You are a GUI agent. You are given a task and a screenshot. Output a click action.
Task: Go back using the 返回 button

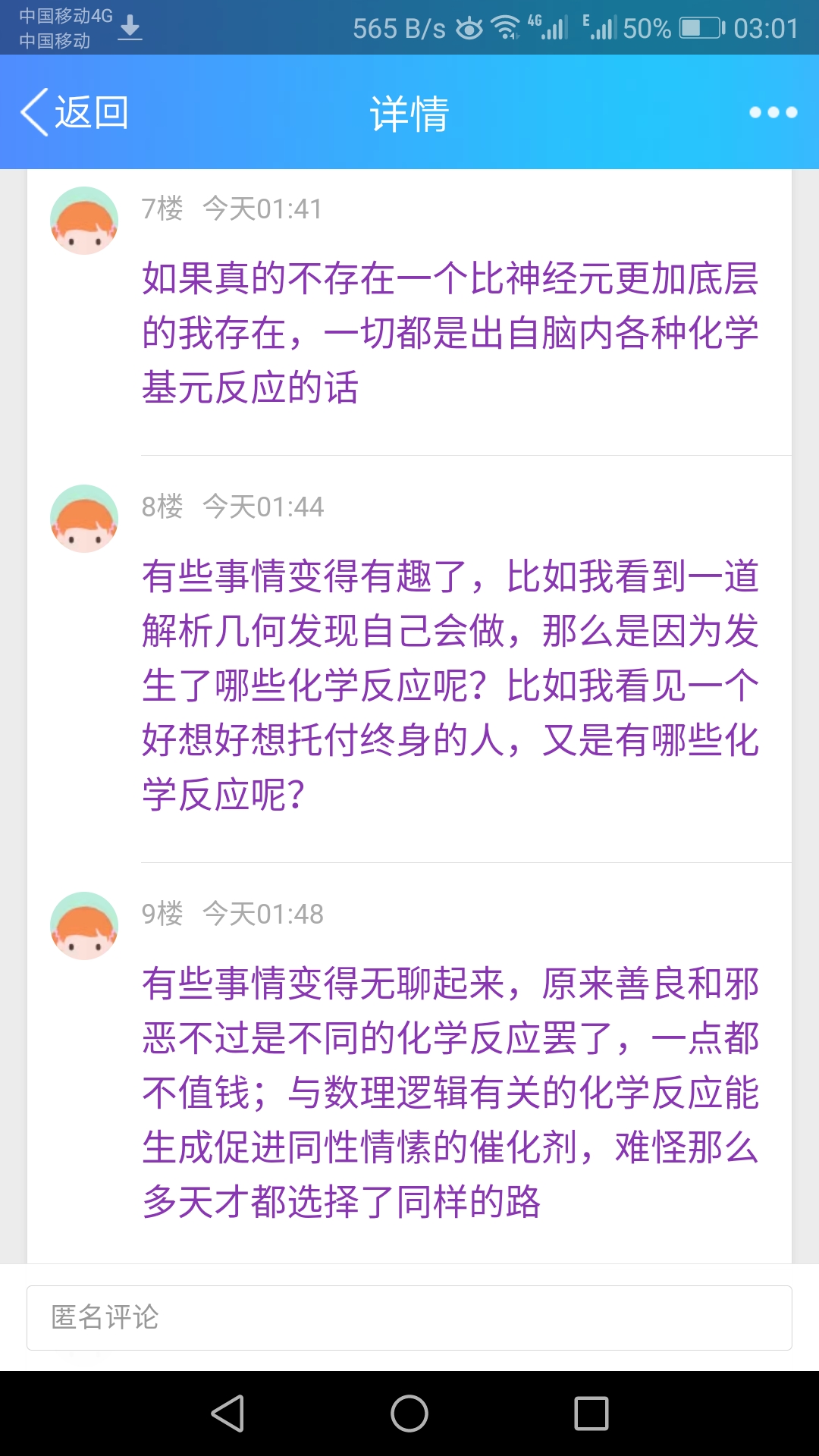click(x=74, y=112)
